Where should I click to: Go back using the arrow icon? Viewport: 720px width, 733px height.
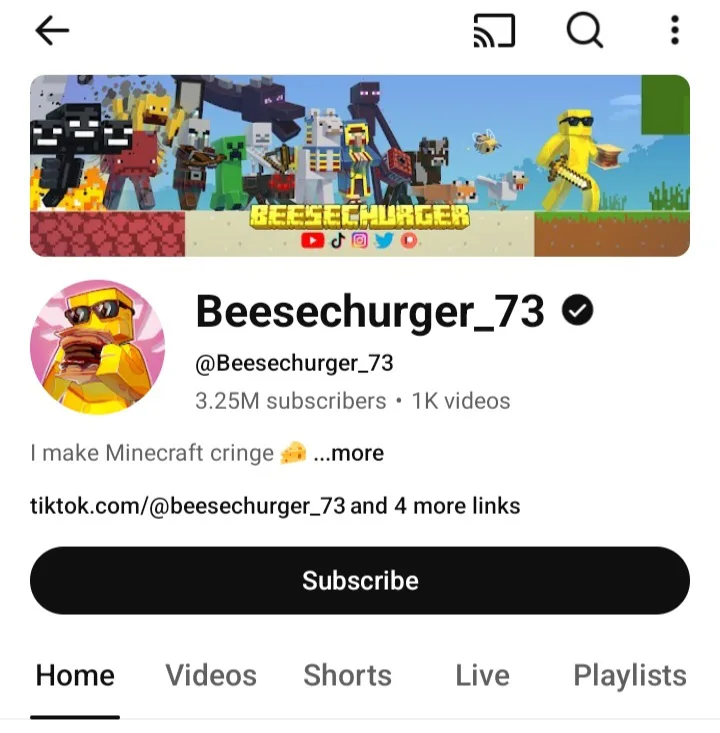pos(52,31)
